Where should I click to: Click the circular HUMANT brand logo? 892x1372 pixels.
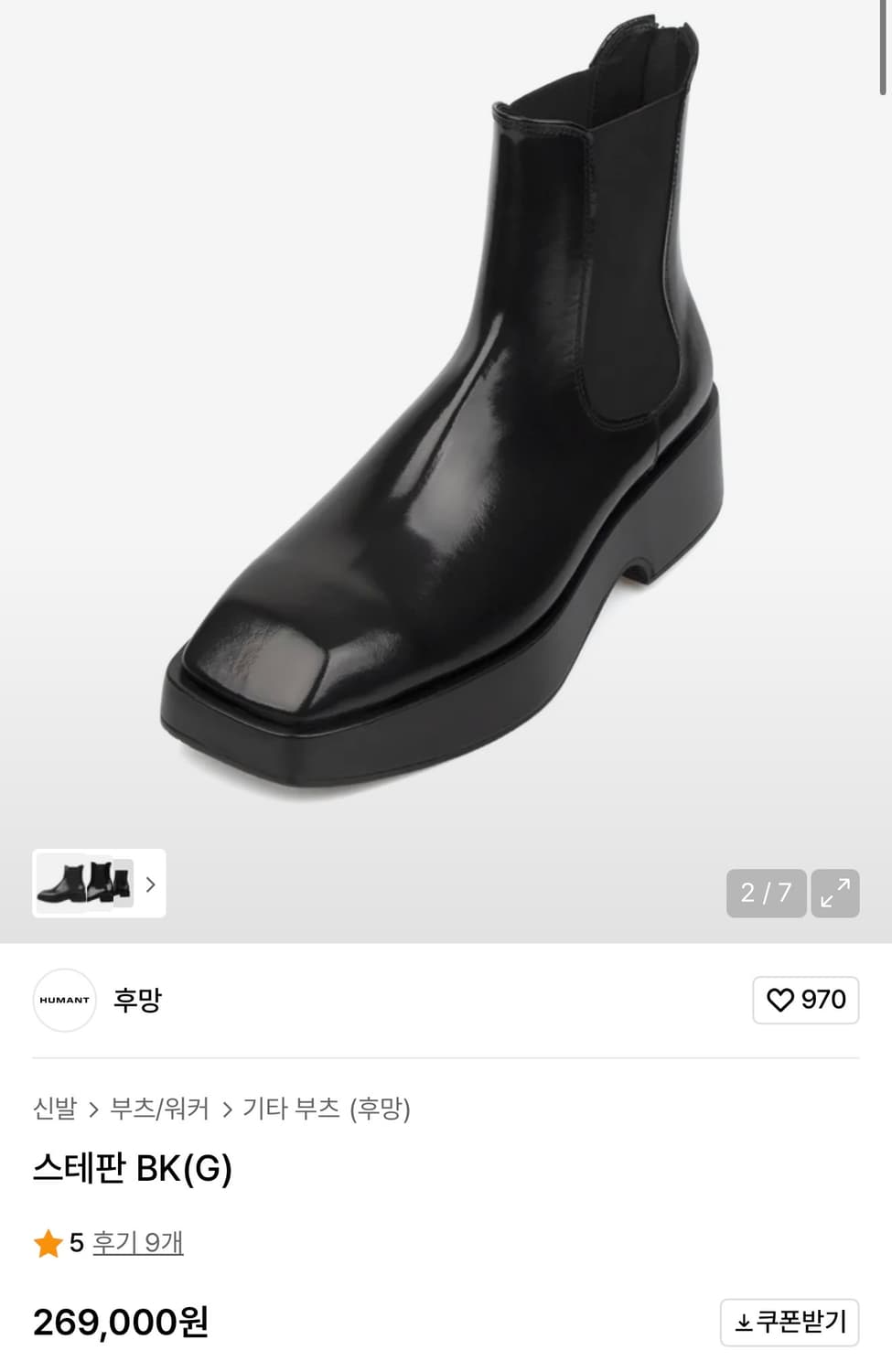(64, 1001)
